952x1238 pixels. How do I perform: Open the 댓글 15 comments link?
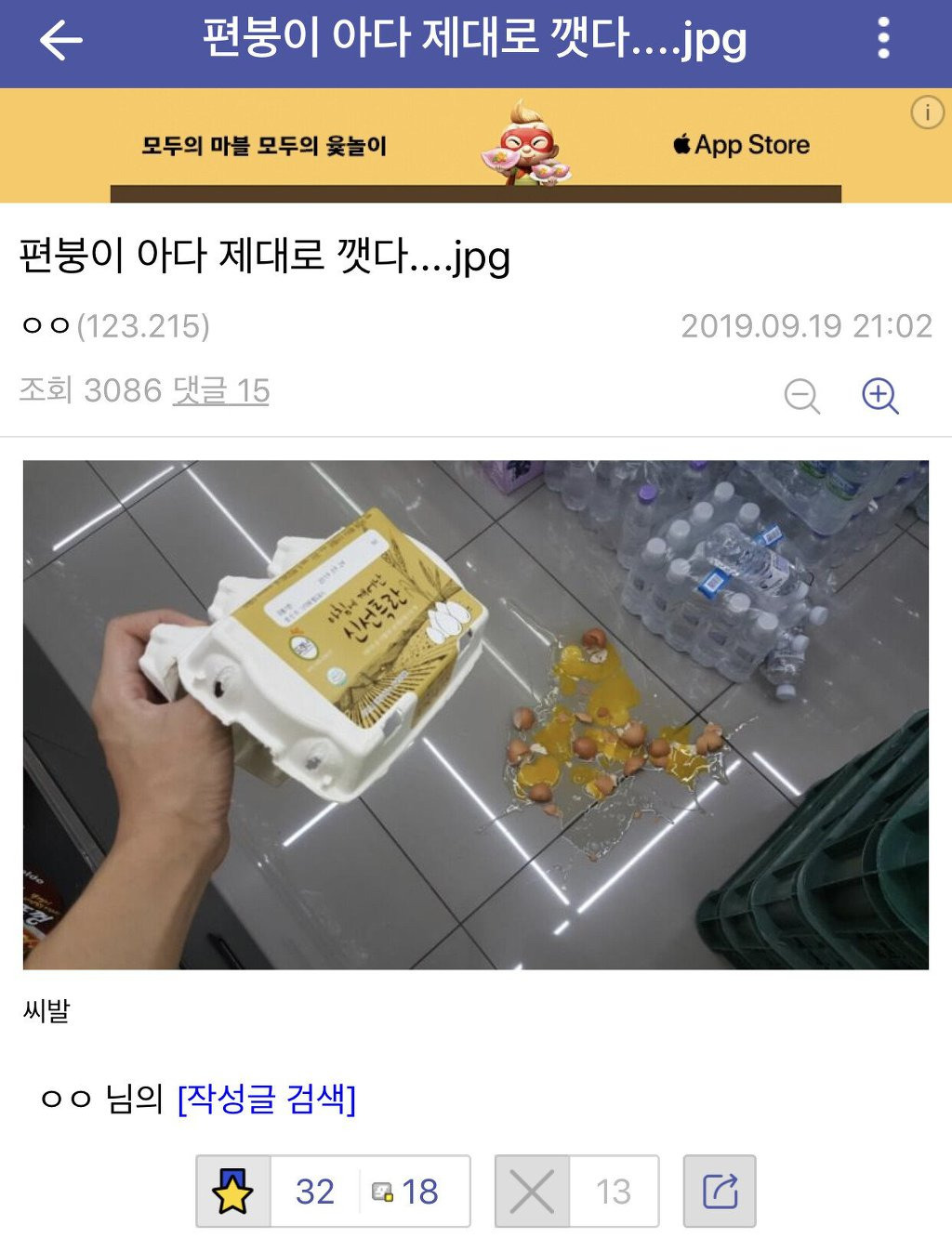pyautogui.click(x=221, y=390)
